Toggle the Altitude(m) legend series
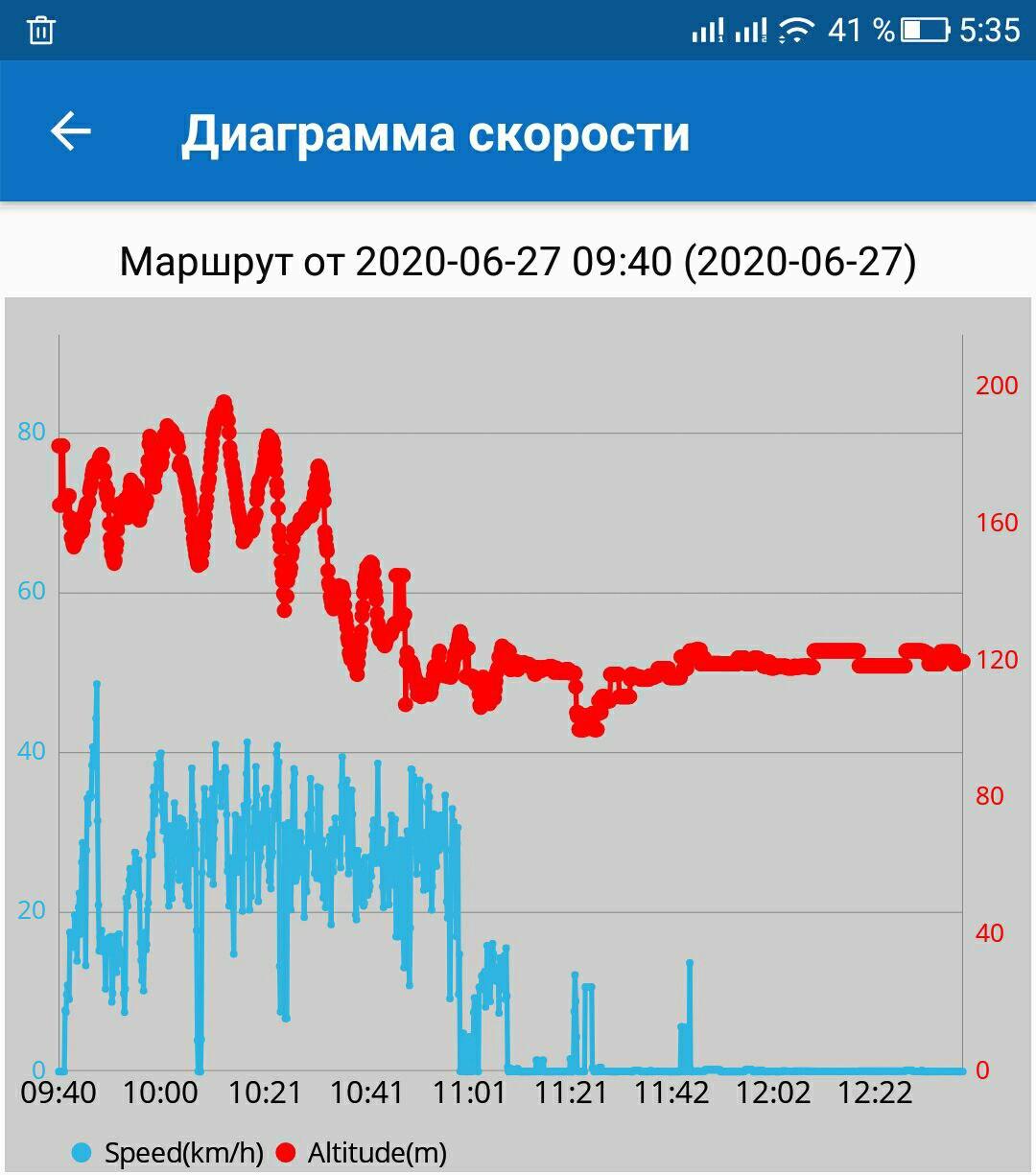Image resolution: width=1036 pixels, height=1175 pixels. click(363, 1152)
